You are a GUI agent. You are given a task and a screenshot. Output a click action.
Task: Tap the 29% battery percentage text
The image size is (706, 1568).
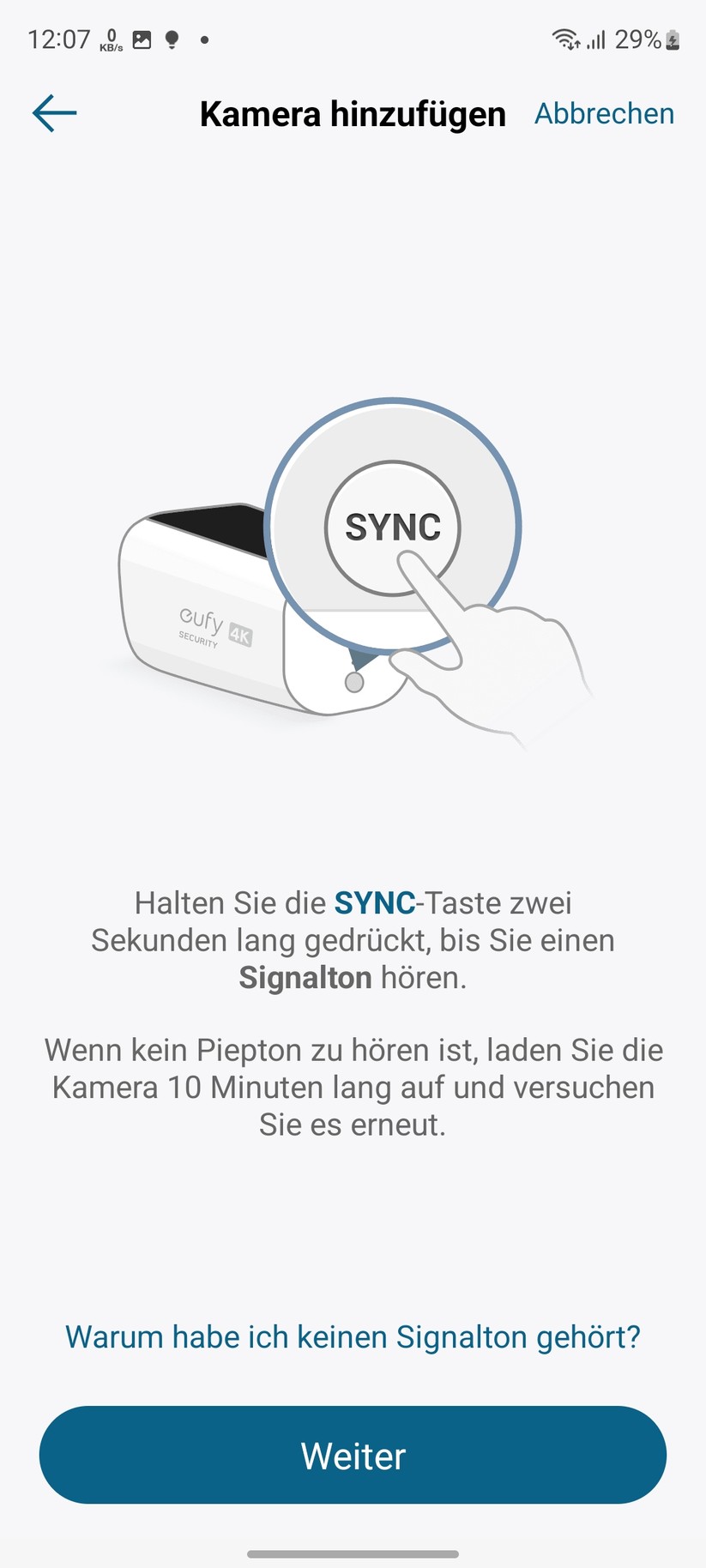tap(637, 39)
